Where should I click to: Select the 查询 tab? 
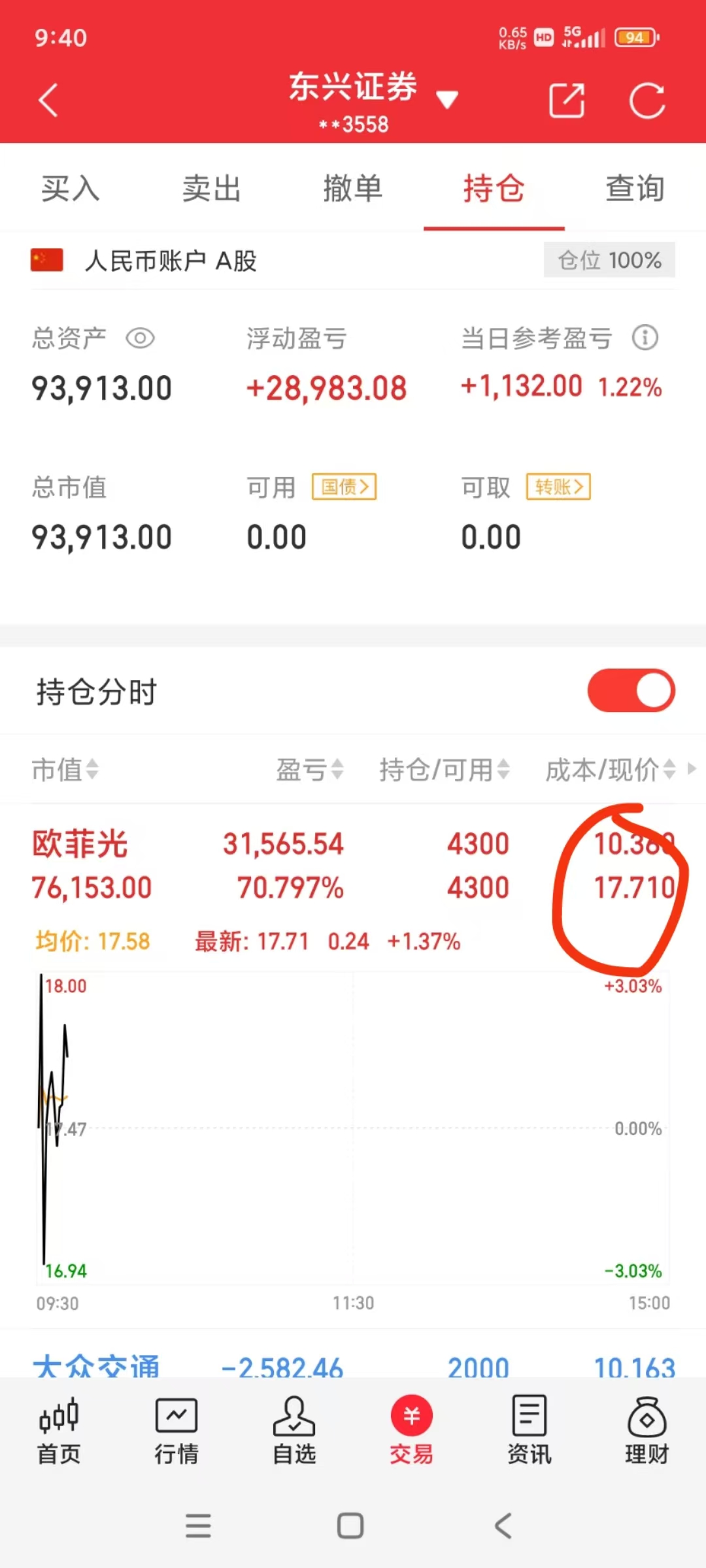(x=635, y=189)
